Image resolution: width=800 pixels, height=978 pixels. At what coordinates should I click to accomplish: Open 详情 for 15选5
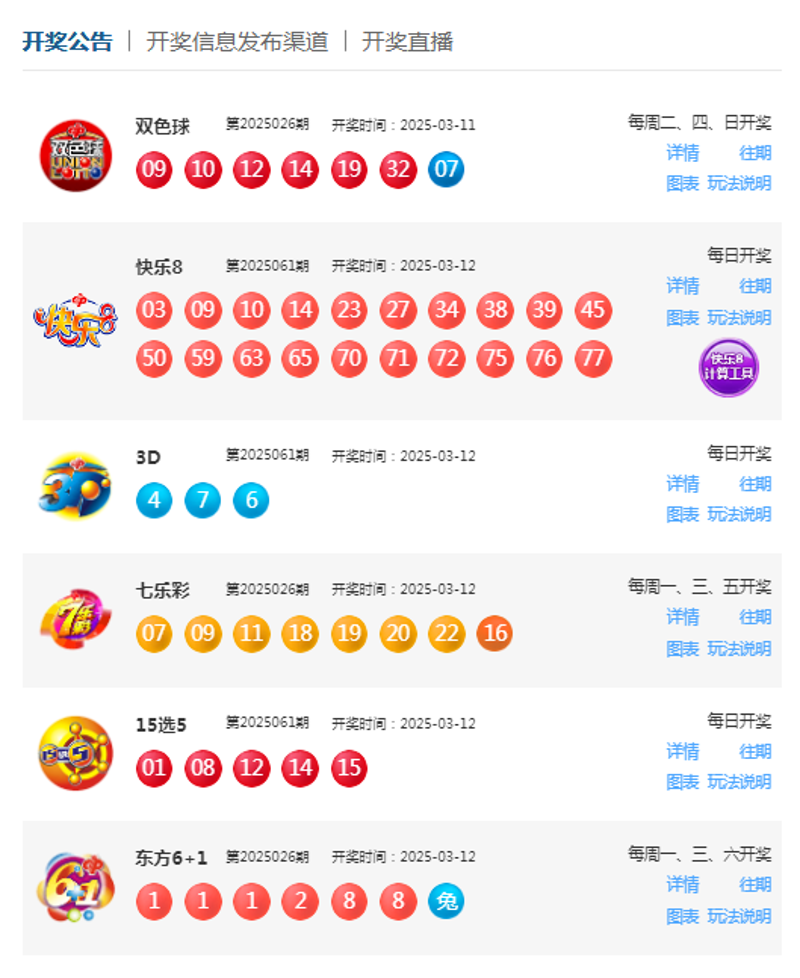(x=683, y=751)
